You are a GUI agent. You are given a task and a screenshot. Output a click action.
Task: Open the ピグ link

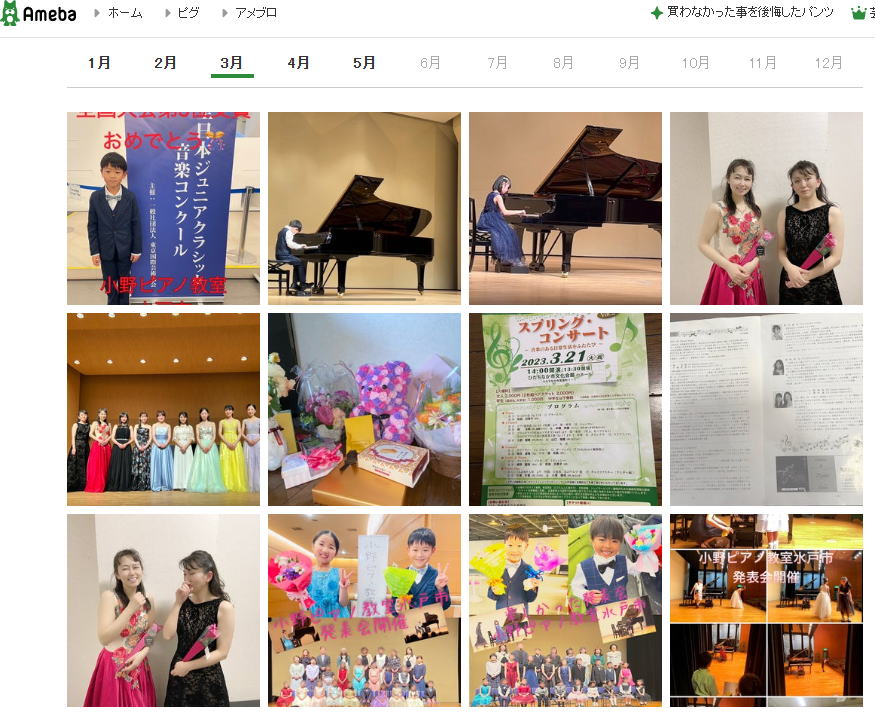pyautogui.click(x=188, y=13)
